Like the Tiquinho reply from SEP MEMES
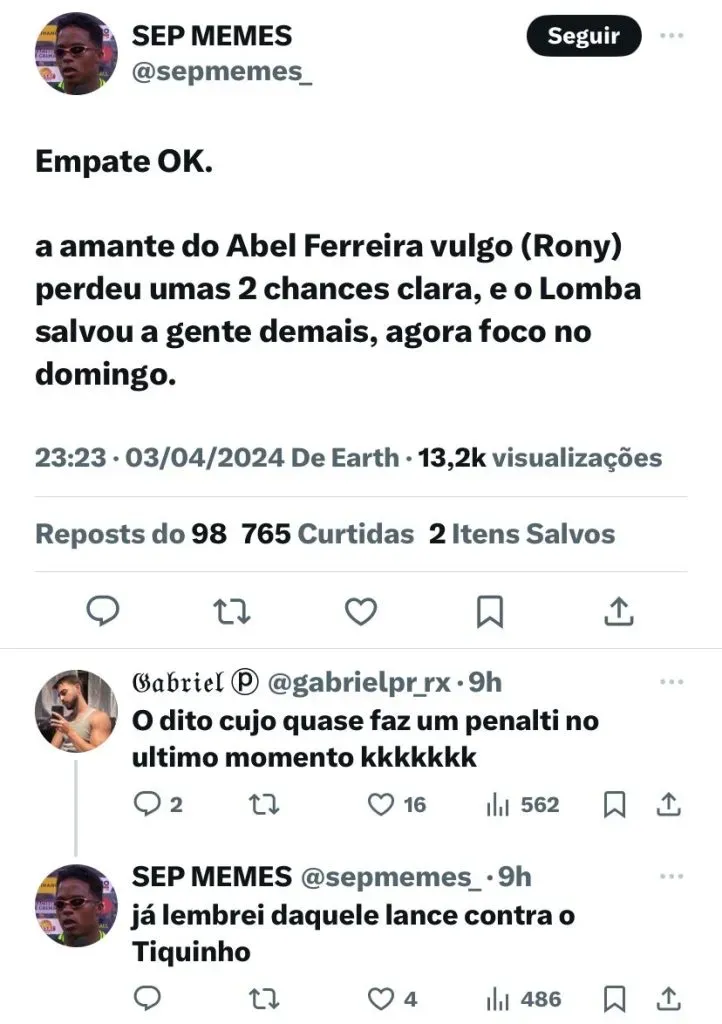Viewport: 722px width, 1024px height. coord(383,998)
